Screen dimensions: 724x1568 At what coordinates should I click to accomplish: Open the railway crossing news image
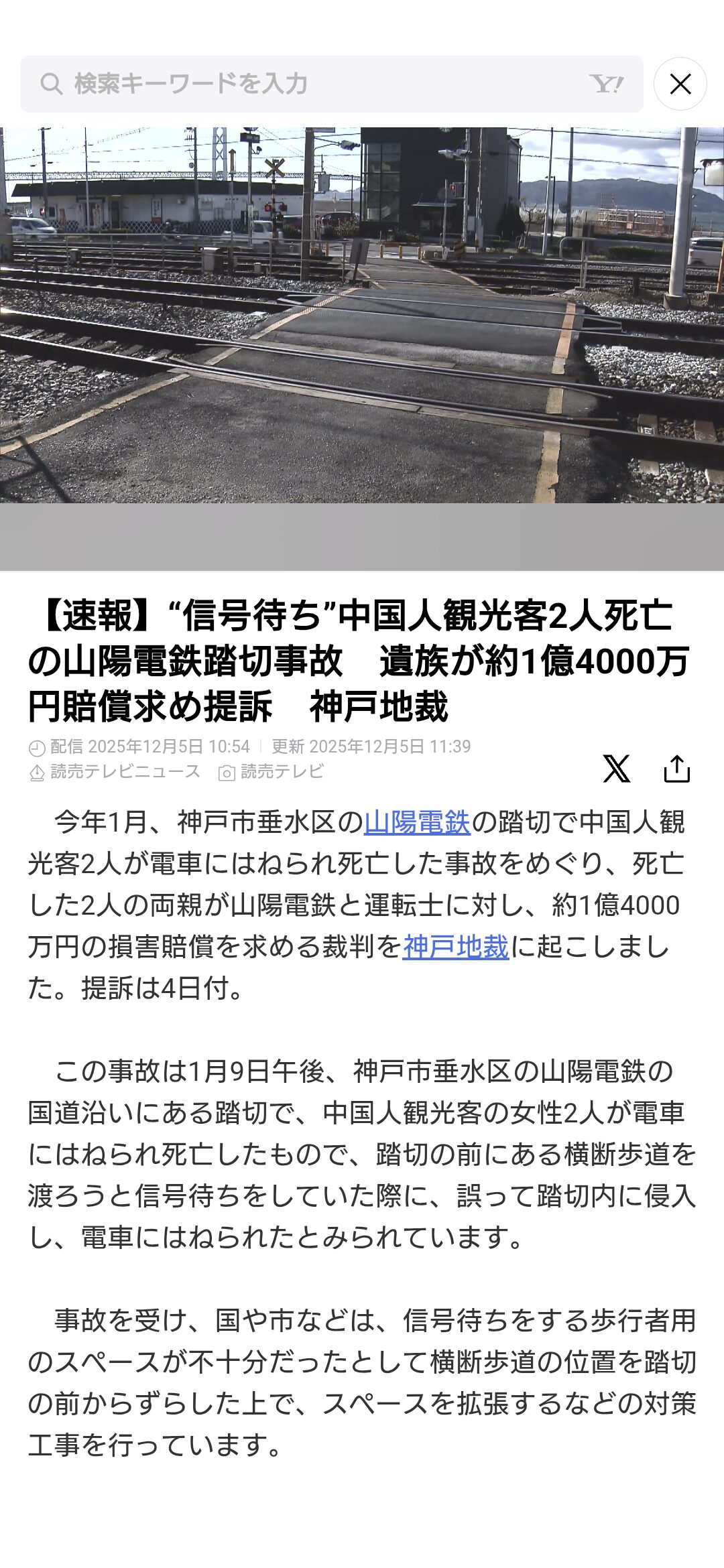pyautogui.click(x=362, y=315)
